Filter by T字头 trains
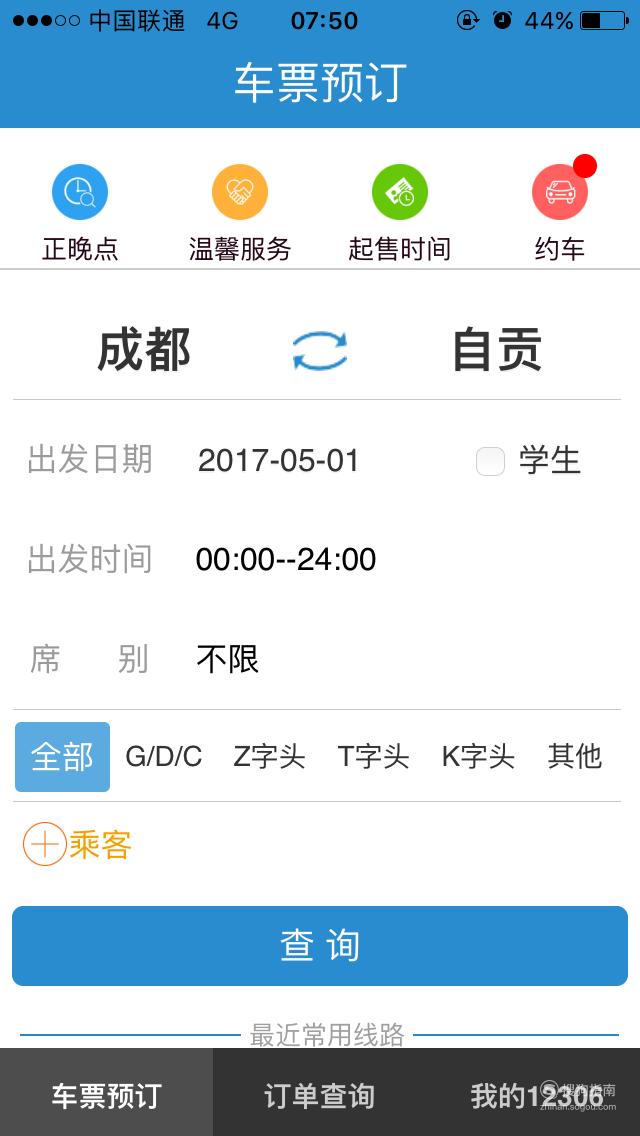640x1136 pixels. 373,757
